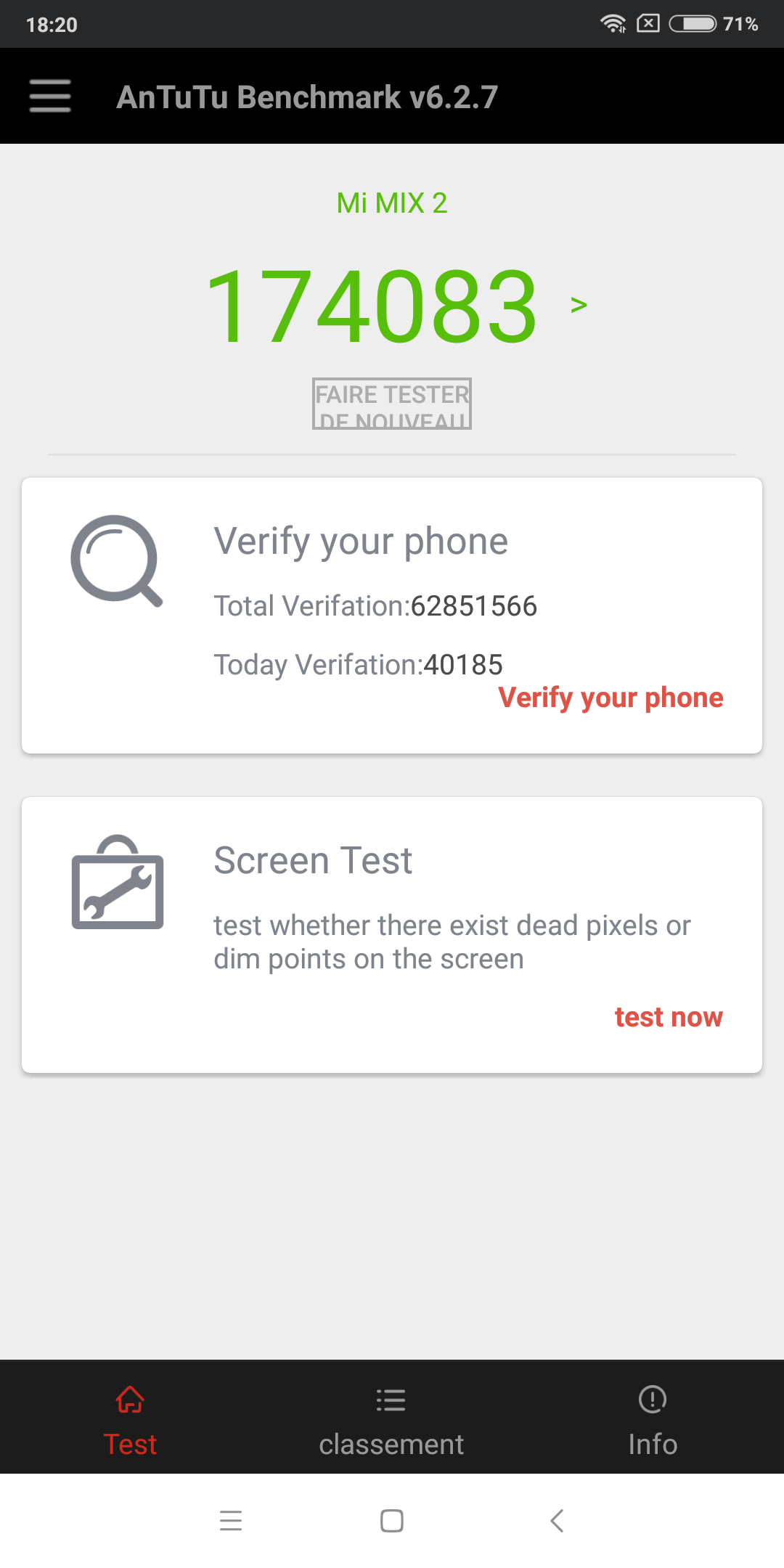Viewport: 784px width, 1568px height.
Task: Tap the system home button
Action: pyautogui.click(x=392, y=1520)
